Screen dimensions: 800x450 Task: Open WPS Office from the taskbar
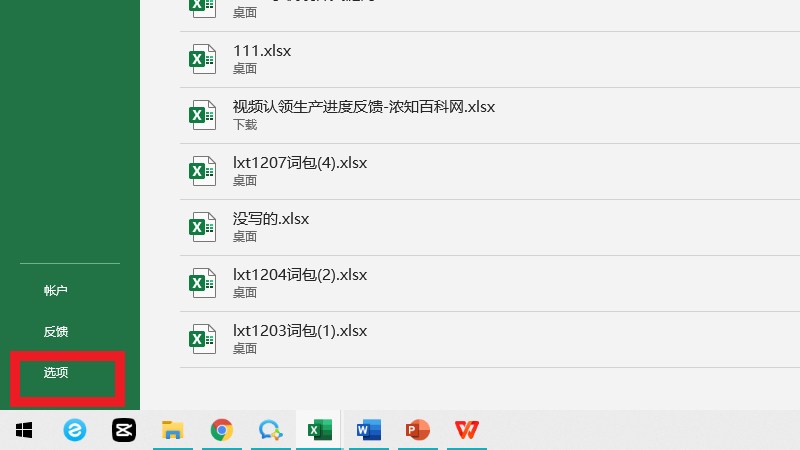click(x=466, y=430)
